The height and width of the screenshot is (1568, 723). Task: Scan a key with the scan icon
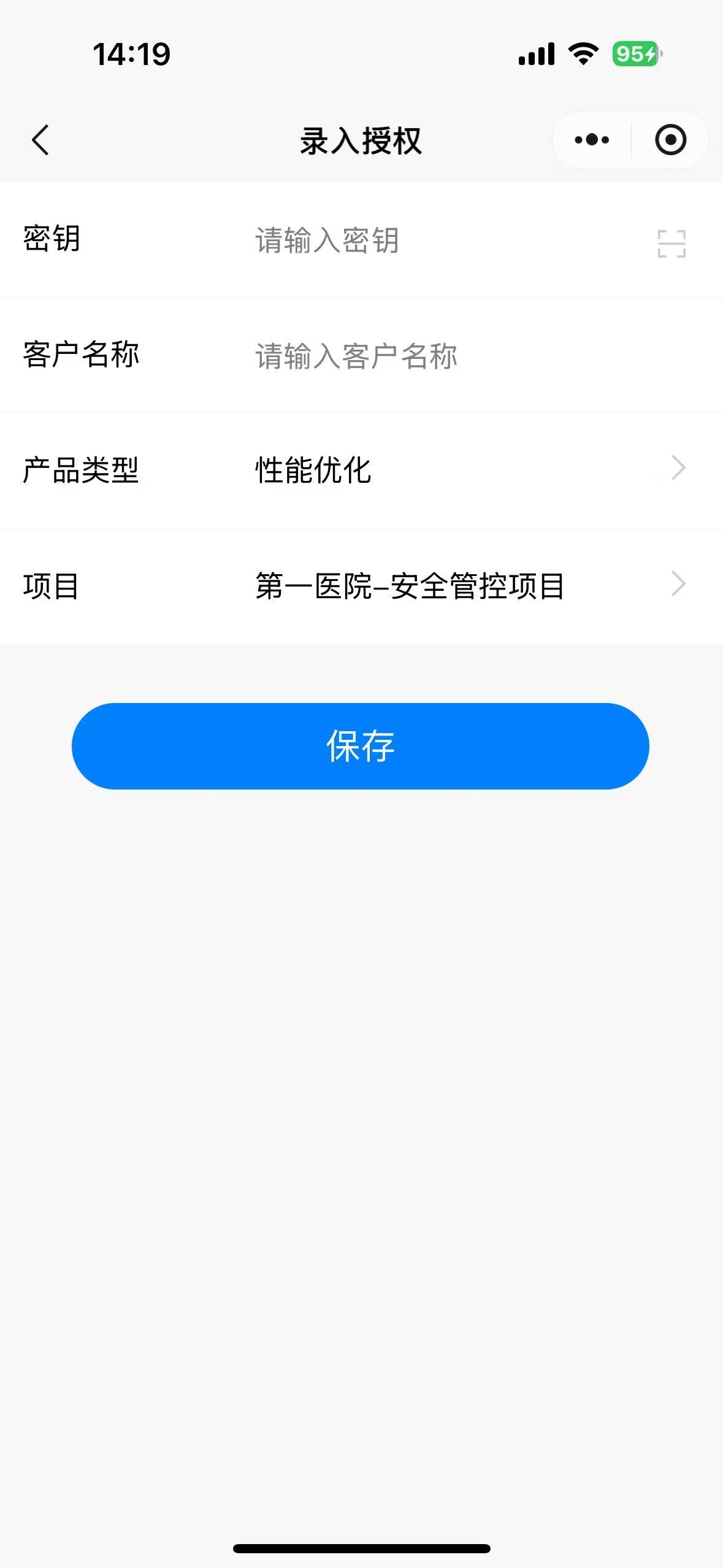pyautogui.click(x=671, y=244)
